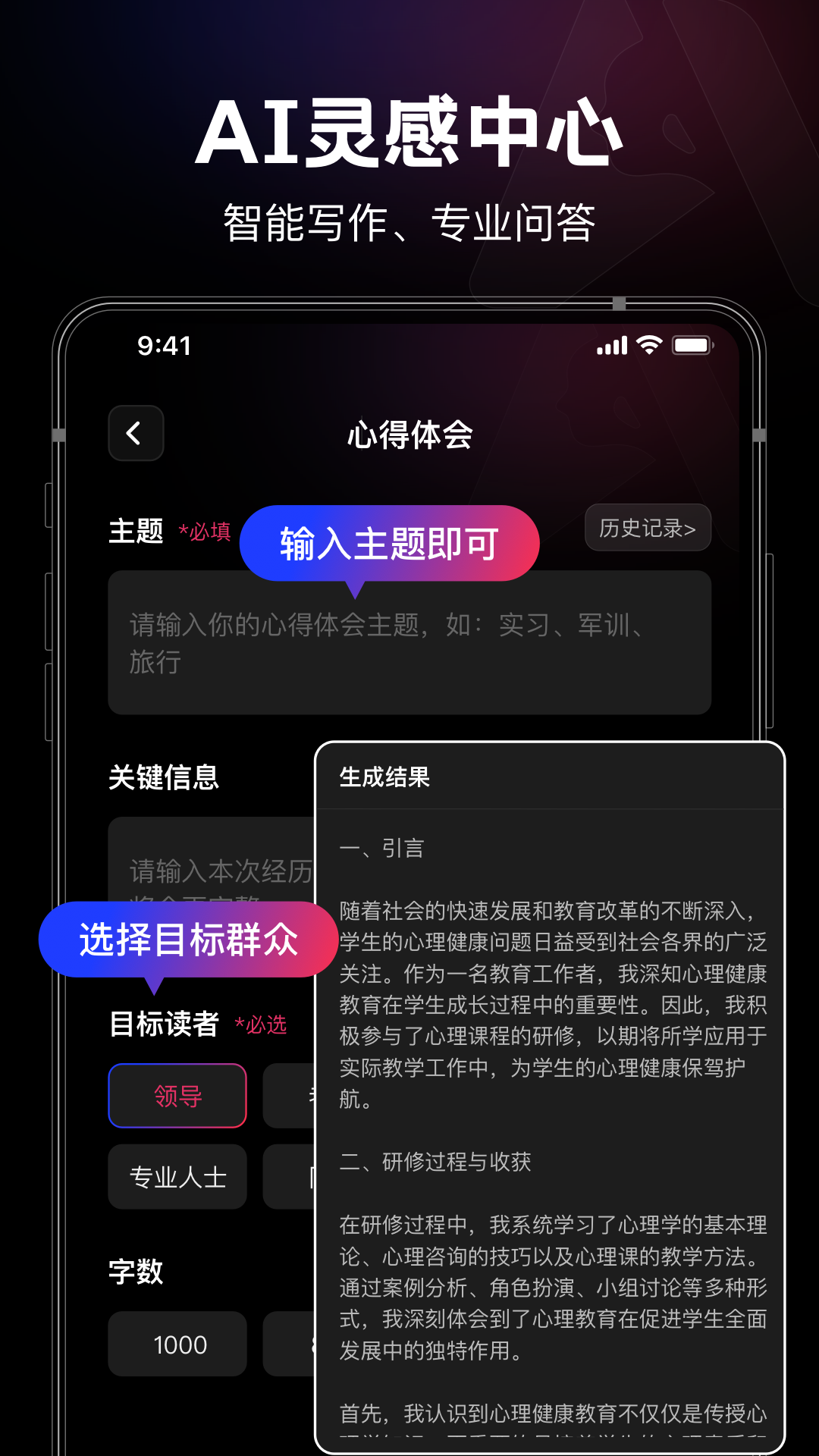This screenshot has width=819, height=1456.
Task: Open the 历史记录 history records
Action: point(646,529)
